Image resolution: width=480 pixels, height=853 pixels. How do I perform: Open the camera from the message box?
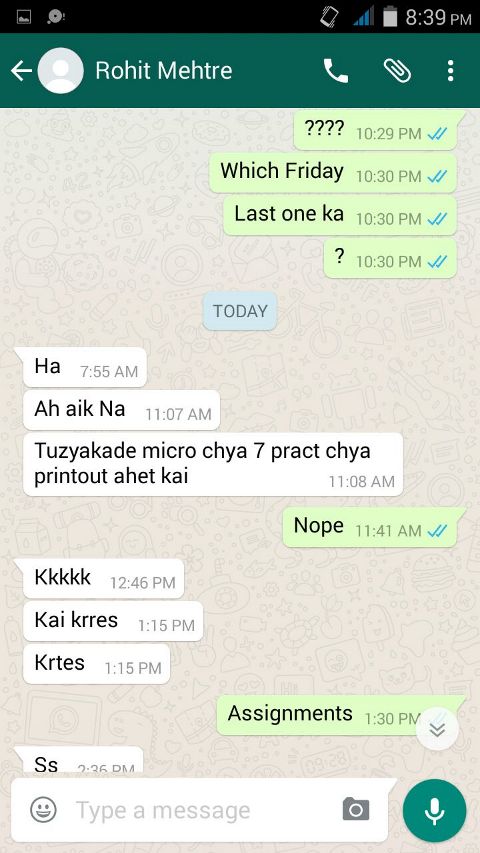coord(356,809)
